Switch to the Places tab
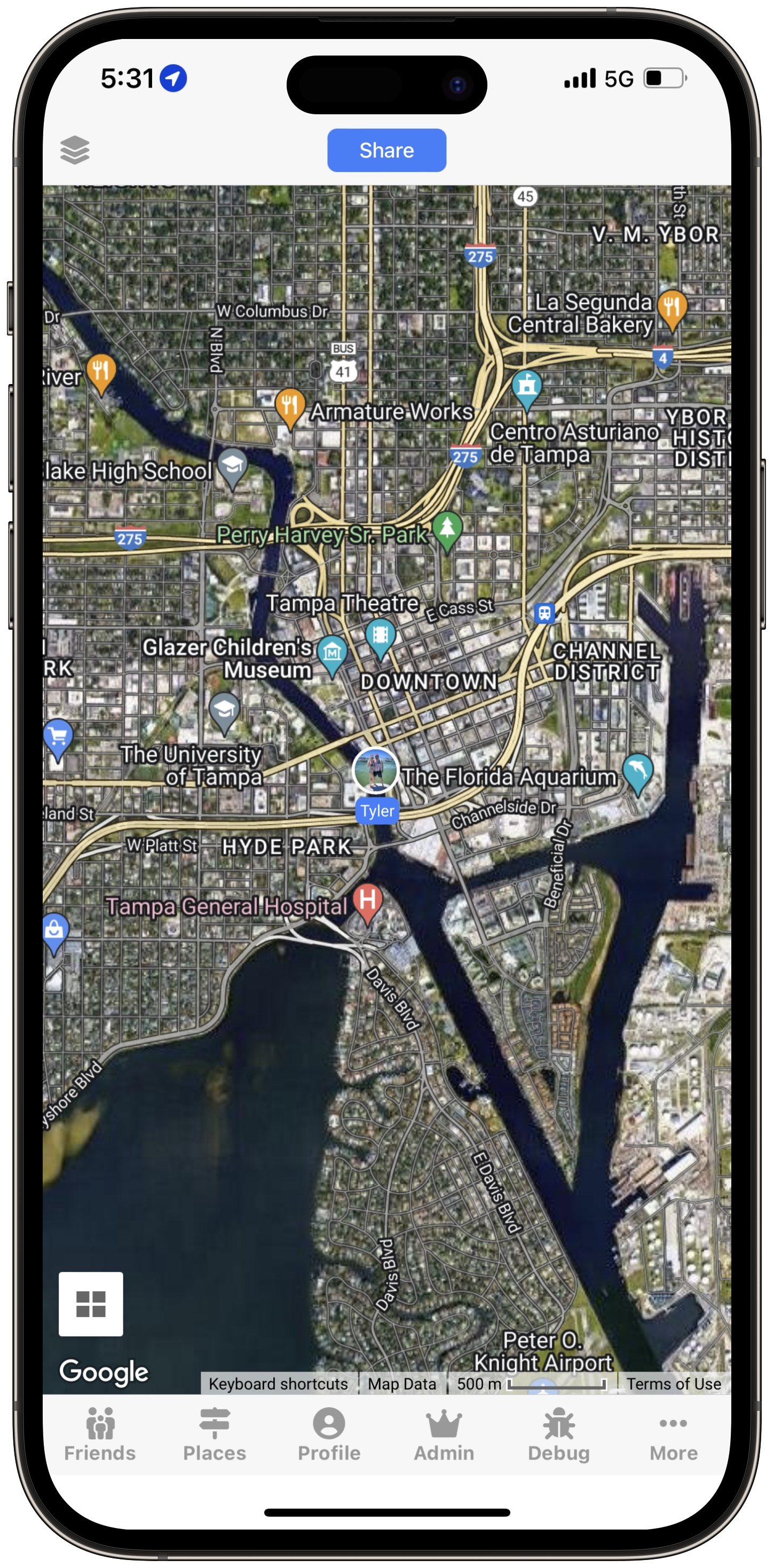This screenshot has height=1568, width=774. [x=214, y=1434]
